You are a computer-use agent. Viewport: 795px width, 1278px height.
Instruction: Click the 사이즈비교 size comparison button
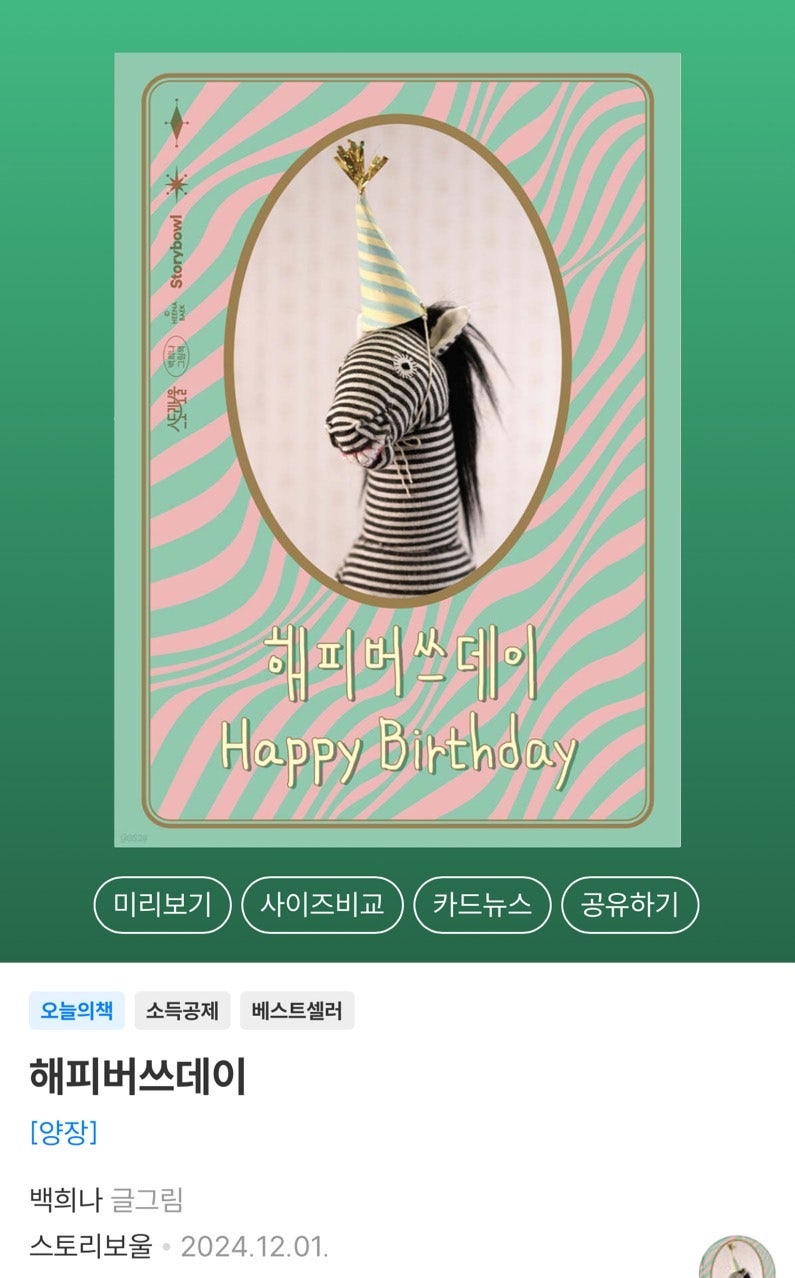pos(322,905)
